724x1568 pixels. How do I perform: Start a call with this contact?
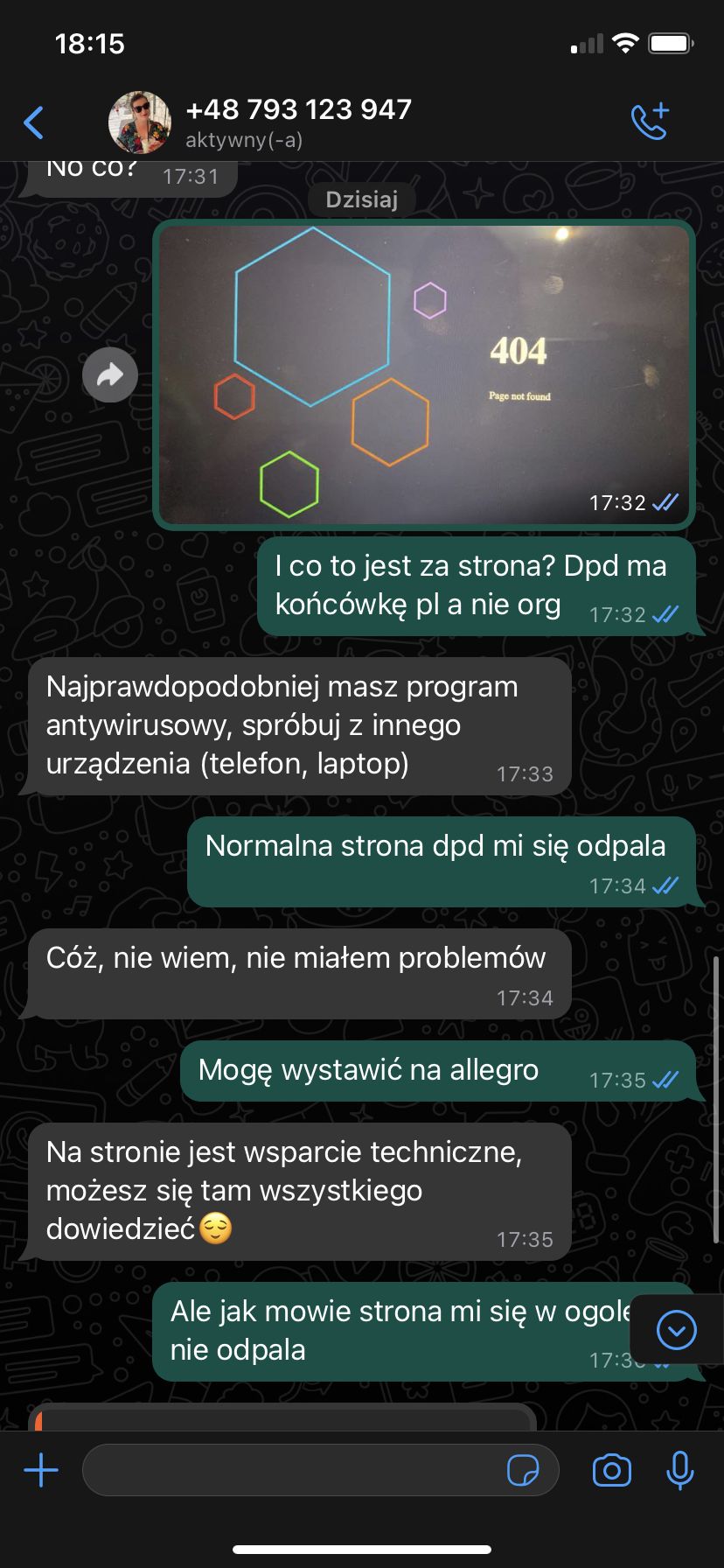tap(650, 122)
